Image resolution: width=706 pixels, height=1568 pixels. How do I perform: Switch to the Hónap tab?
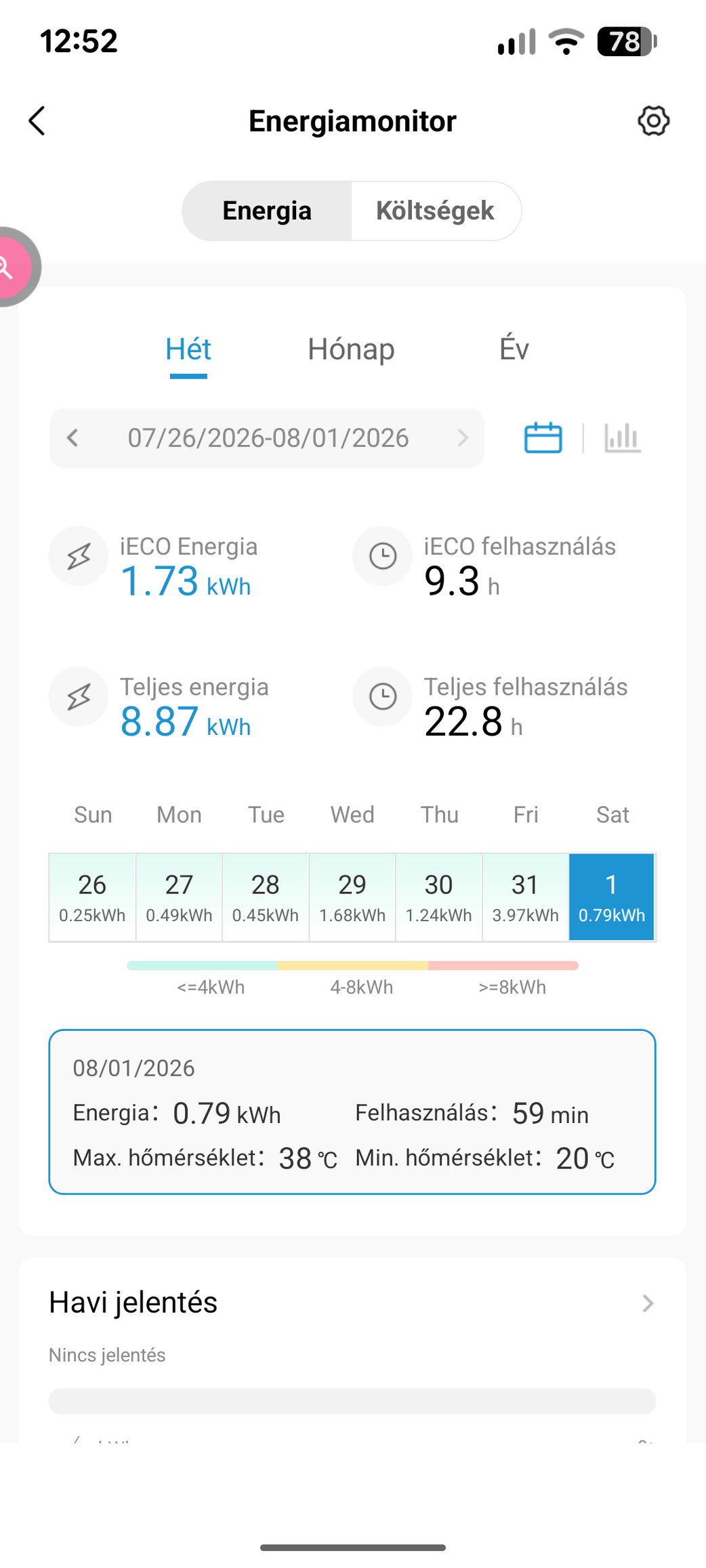click(x=351, y=349)
